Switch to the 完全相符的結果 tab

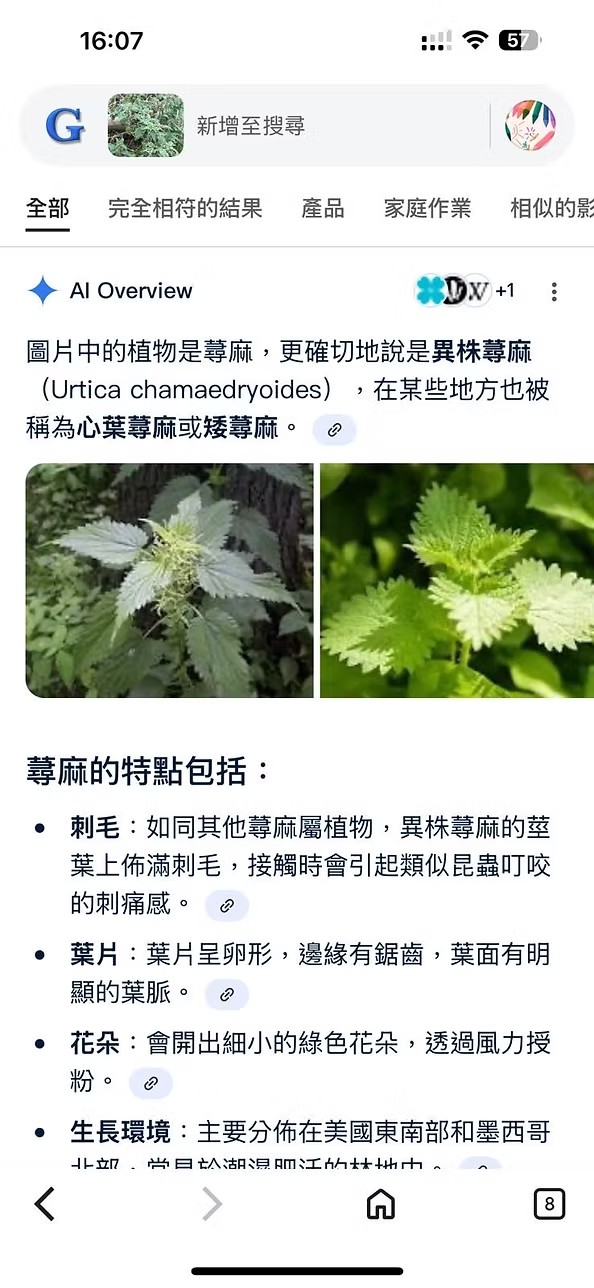(x=185, y=208)
